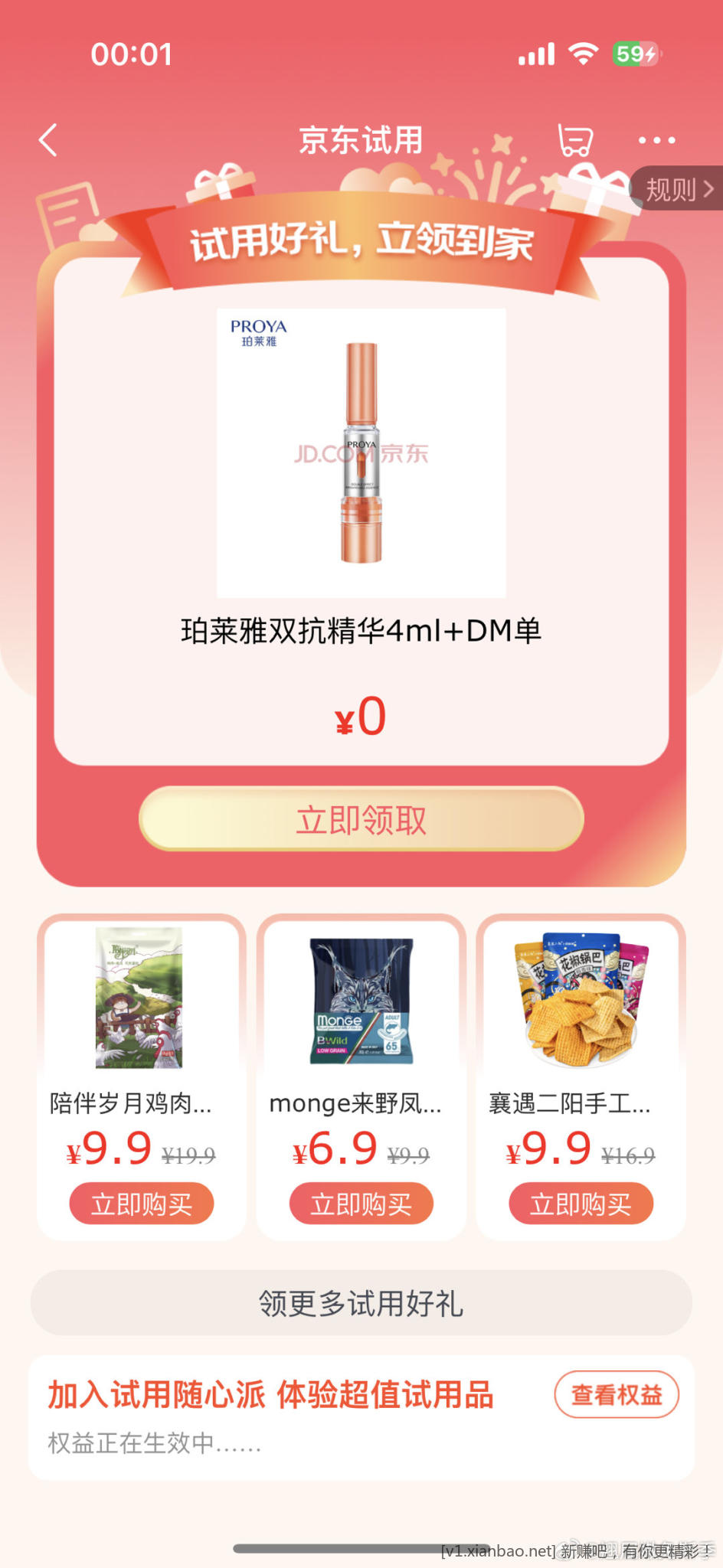Viewport: 723px width, 1568px height.
Task: Tap 查看权益 to view benefits
Action: [x=617, y=1394]
